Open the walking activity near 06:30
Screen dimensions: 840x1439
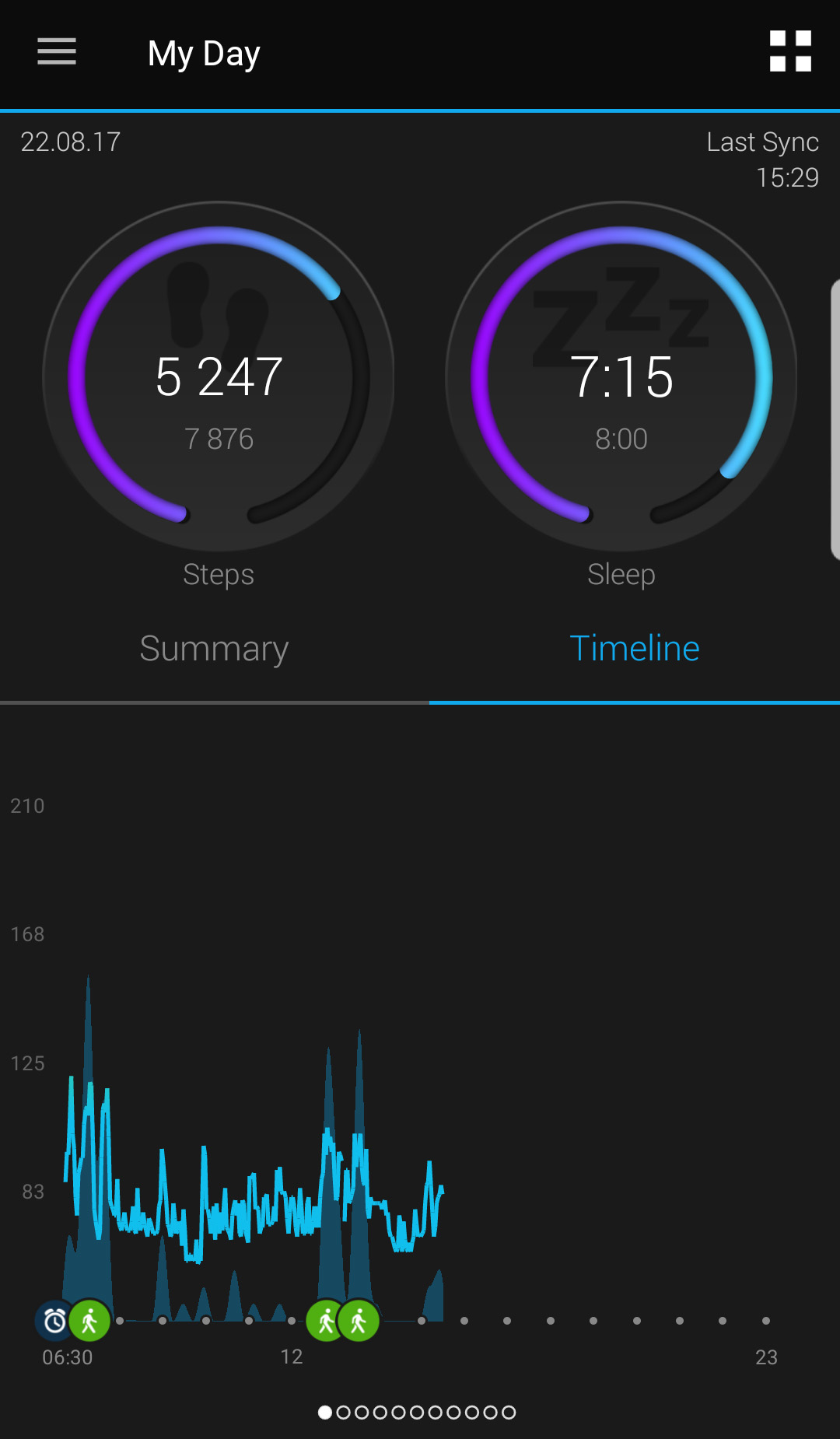pyautogui.click(x=89, y=1321)
